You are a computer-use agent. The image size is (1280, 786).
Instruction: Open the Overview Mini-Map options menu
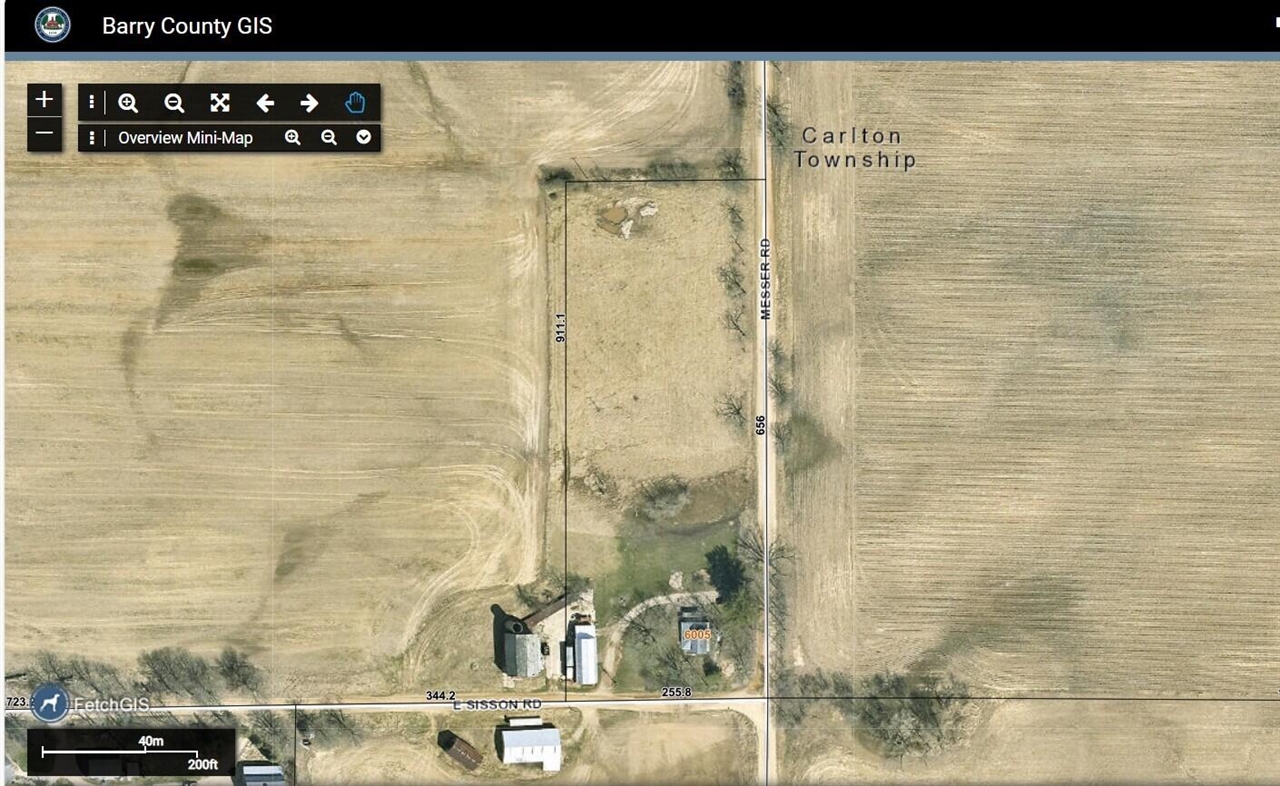[92, 138]
